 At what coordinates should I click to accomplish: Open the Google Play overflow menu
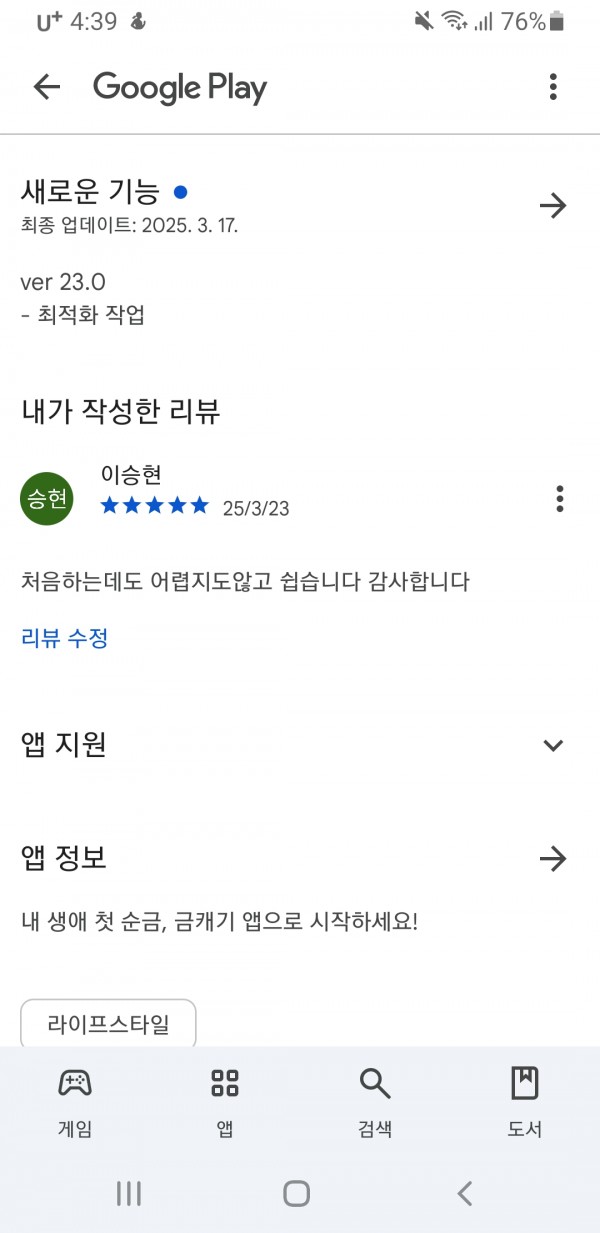(x=553, y=87)
